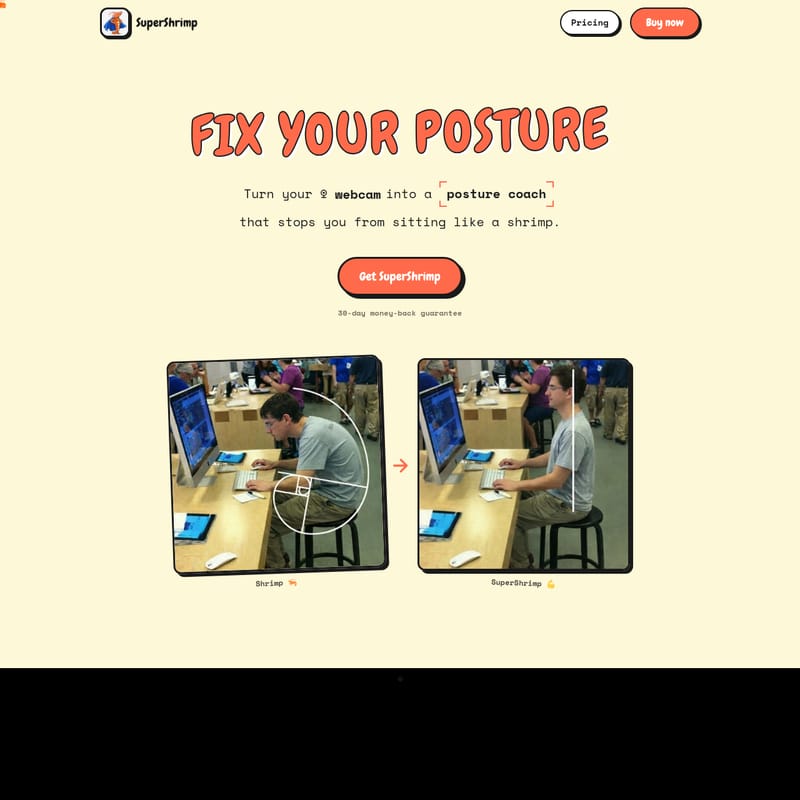The height and width of the screenshot is (800, 800).
Task: Open the Pricing page
Action: [590, 22]
